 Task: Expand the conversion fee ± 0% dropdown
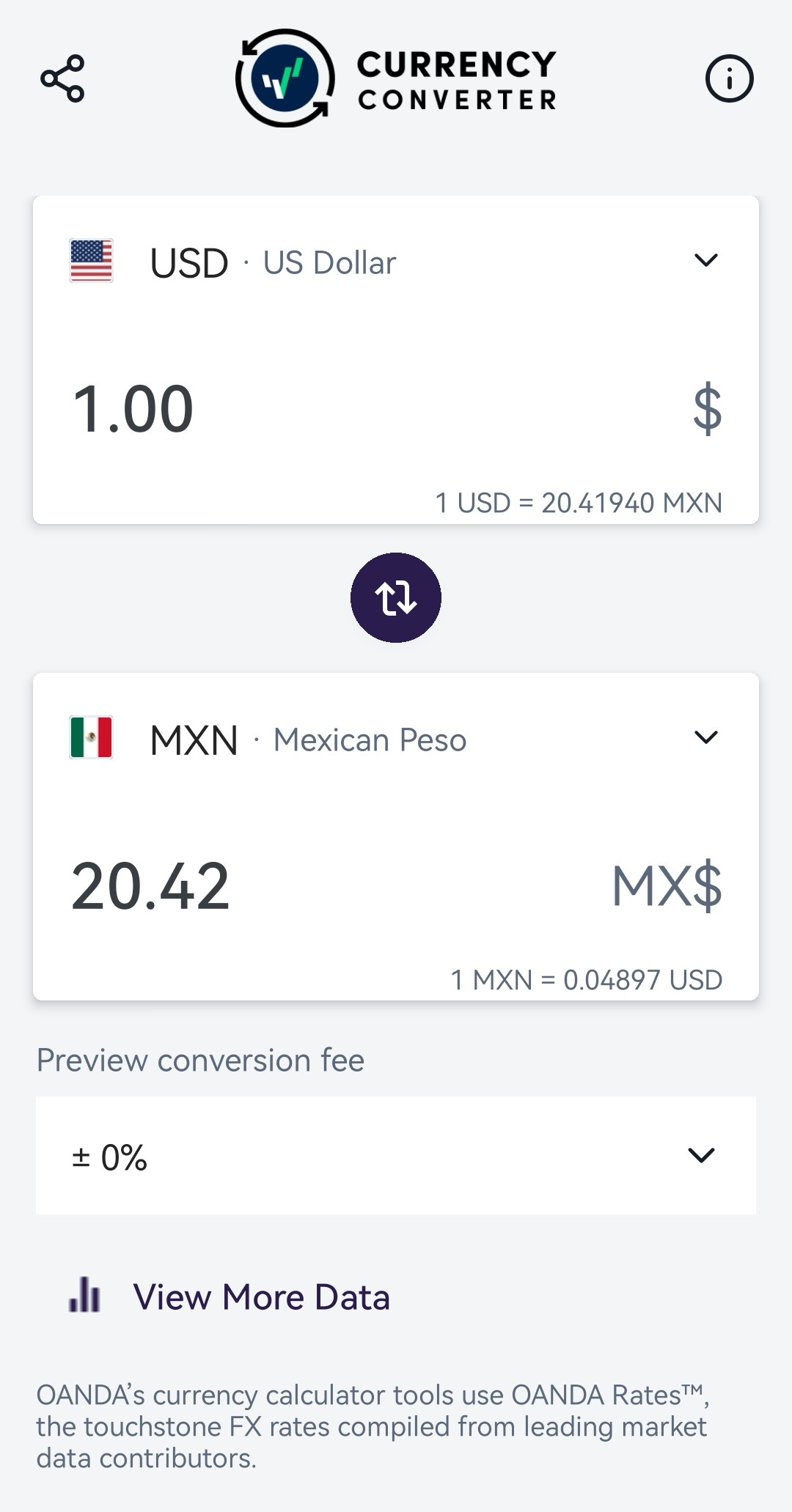pos(396,1156)
